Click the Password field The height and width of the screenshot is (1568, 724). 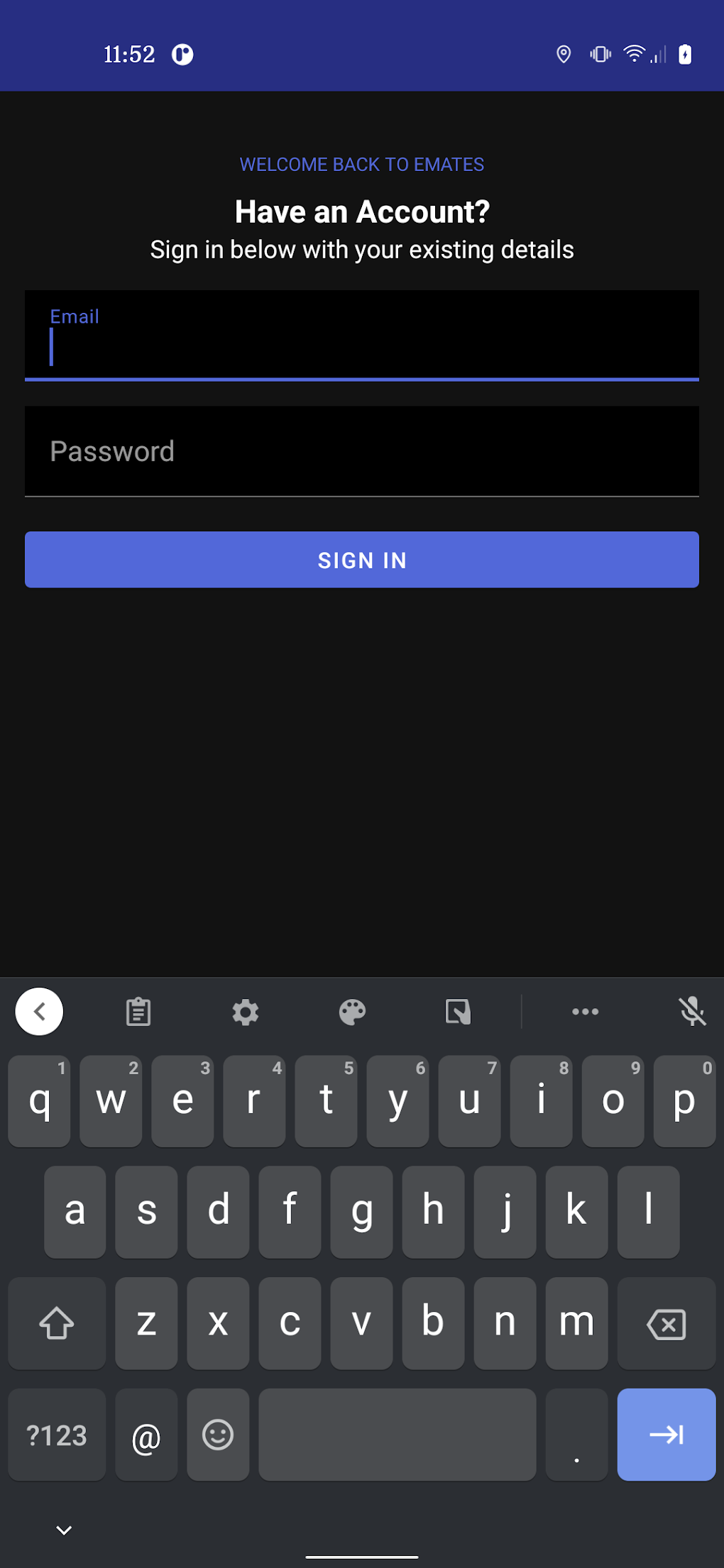[362, 451]
